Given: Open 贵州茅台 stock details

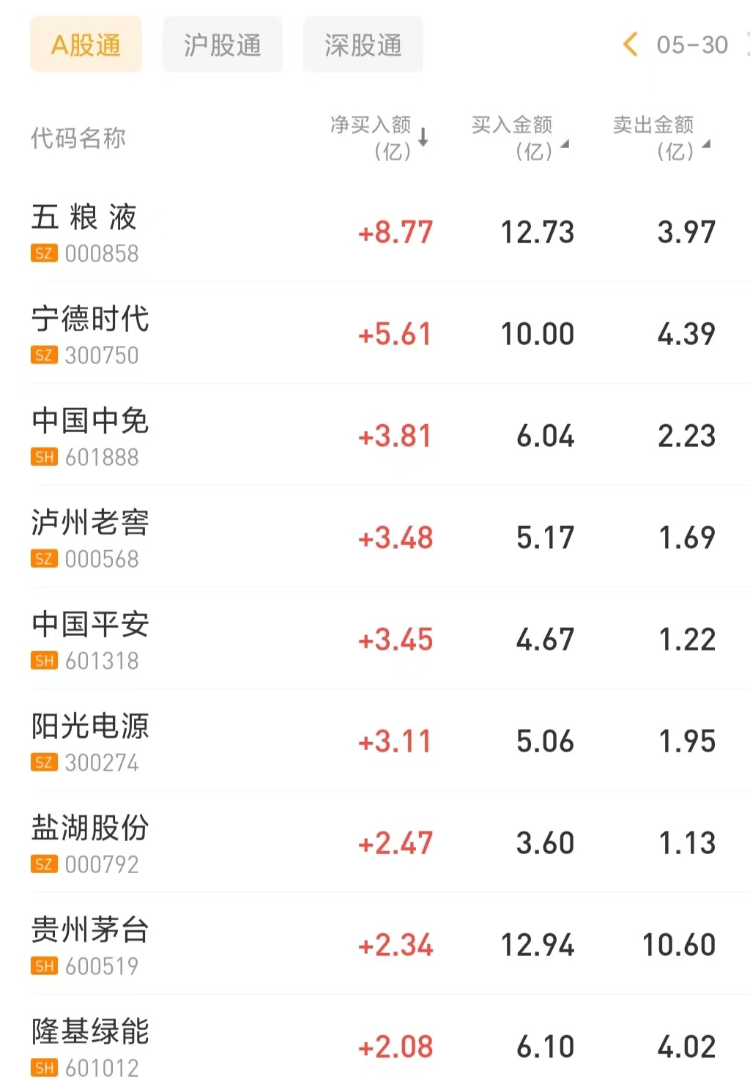Looking at the screenshot, I should (x=90, y=946).
